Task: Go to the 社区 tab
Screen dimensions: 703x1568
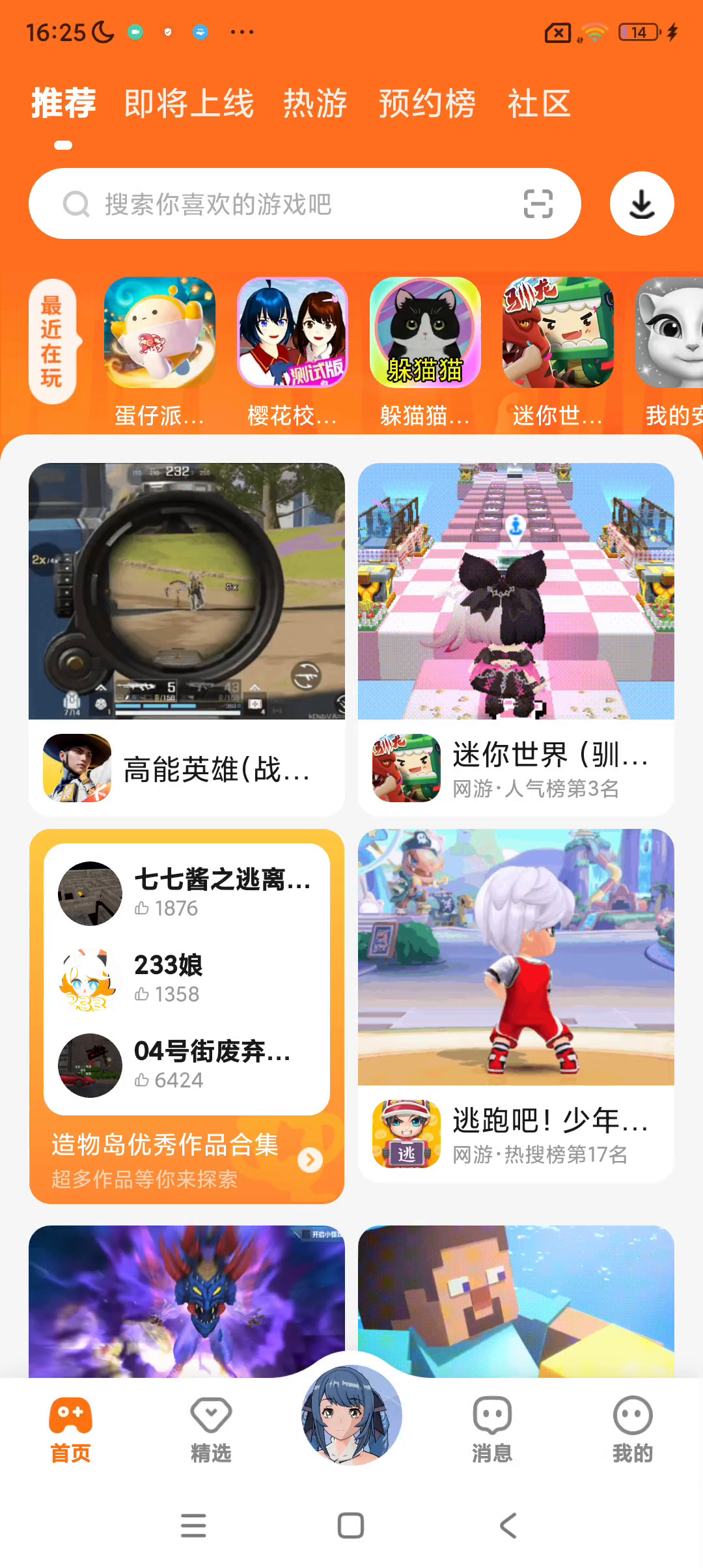Action: pyautogui.click(x=539, y=104)
